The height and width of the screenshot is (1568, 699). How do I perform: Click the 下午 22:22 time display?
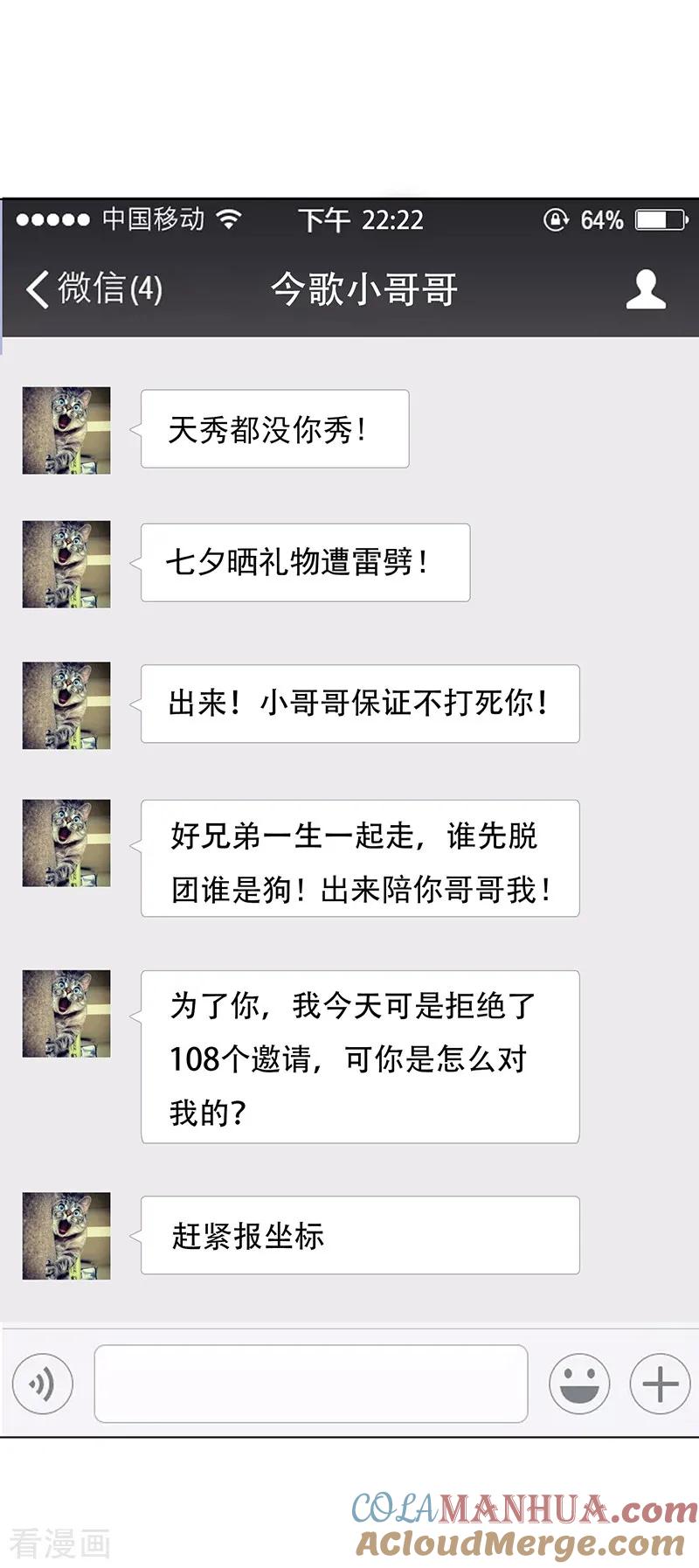(x=361, y=219)
